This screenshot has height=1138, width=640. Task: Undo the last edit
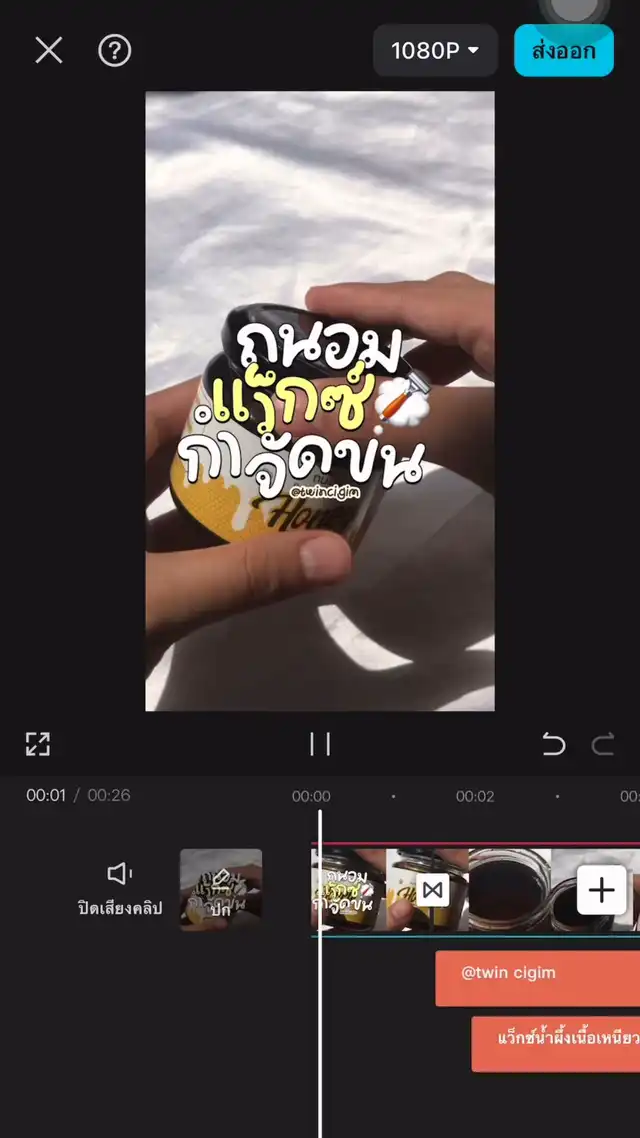tap(553, 744)
